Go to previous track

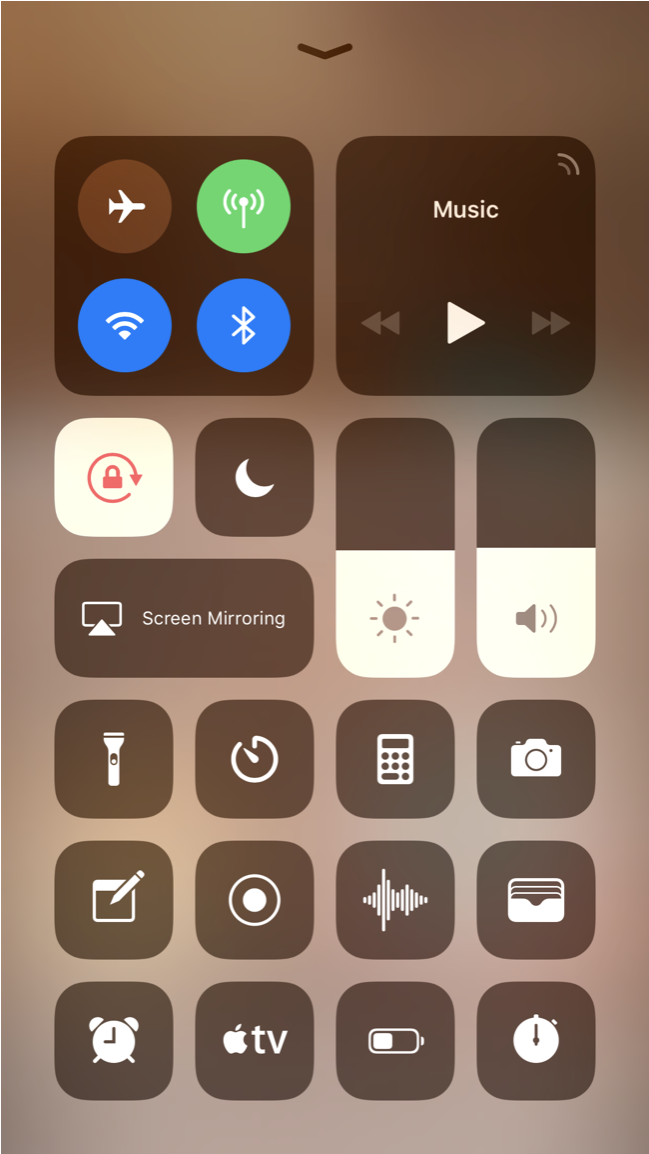tap(380, 323)
